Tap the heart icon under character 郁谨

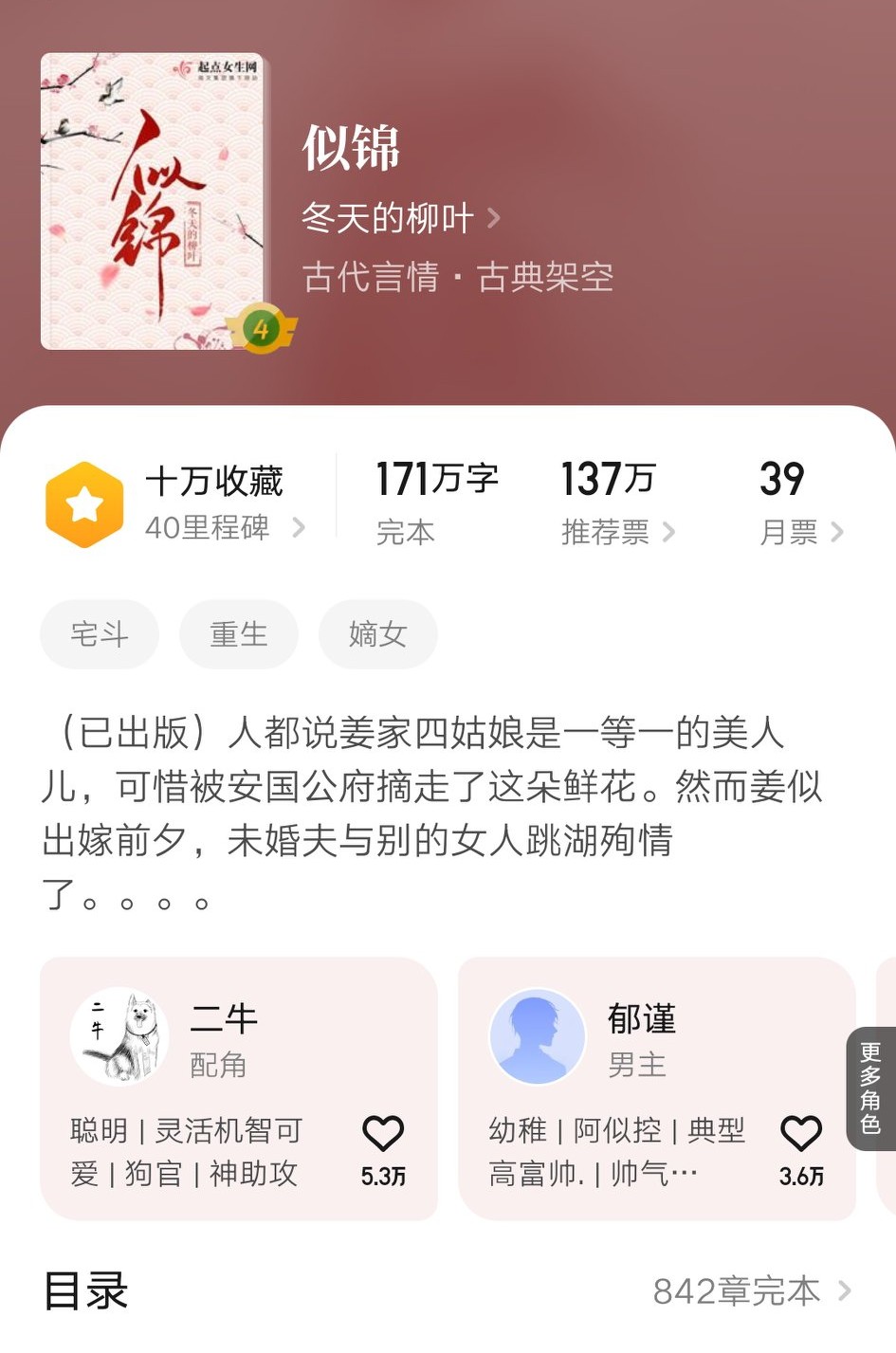coord(801,1134)
